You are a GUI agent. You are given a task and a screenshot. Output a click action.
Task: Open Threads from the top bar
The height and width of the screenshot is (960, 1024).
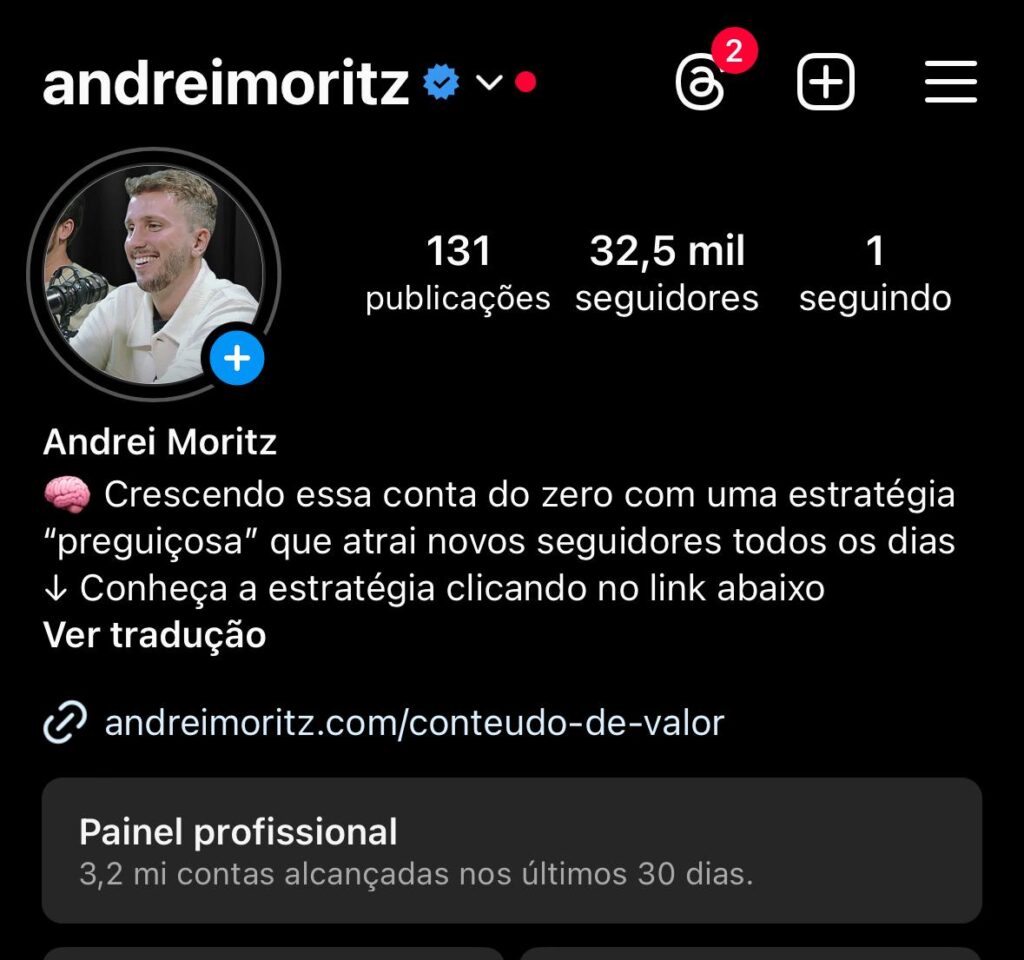click(x=701, y=83)
